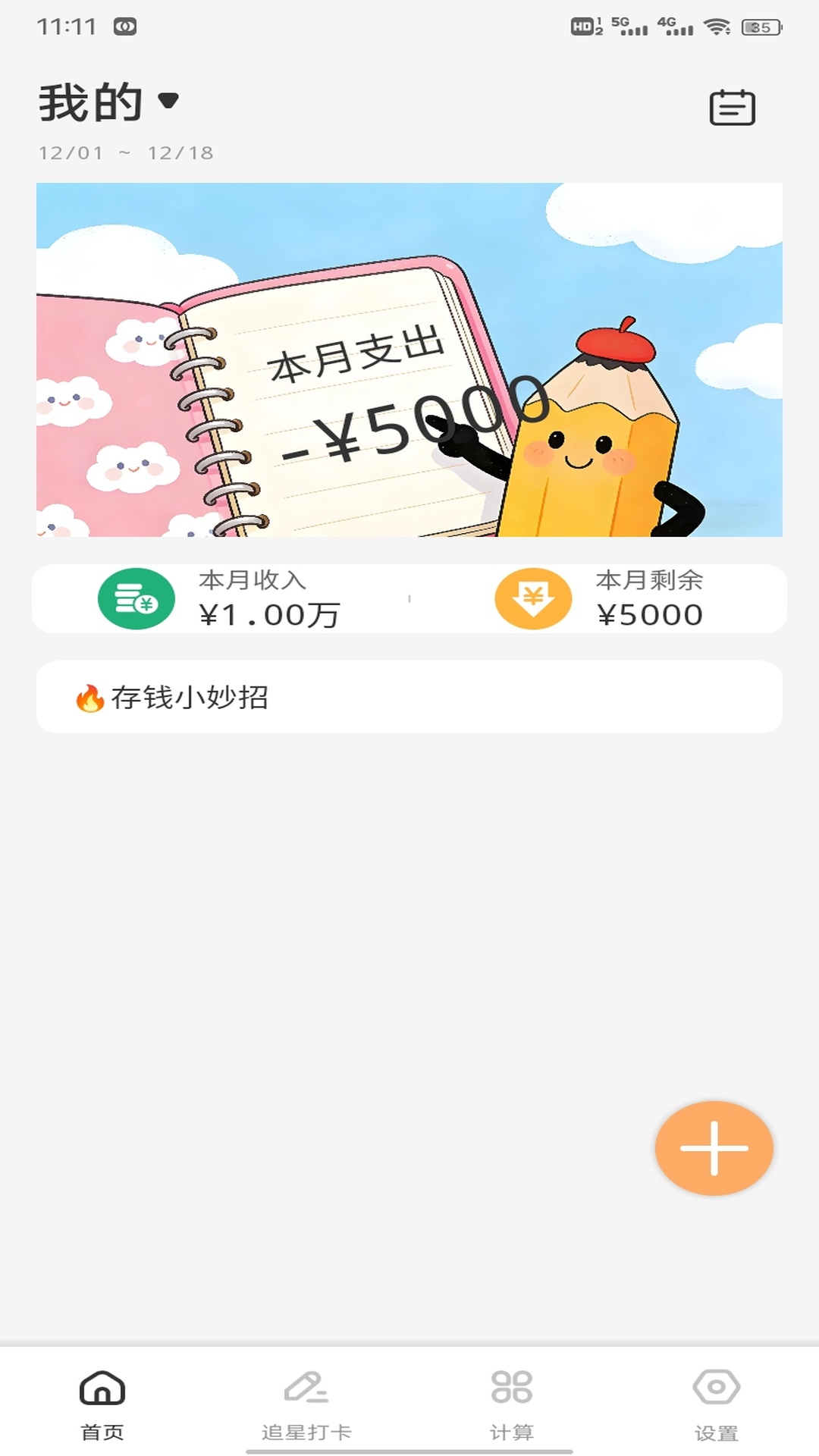The width and height of the screenshot is (819, 1456).
Task: Click the eye icon in the status bar
Action: pos(125,25)
